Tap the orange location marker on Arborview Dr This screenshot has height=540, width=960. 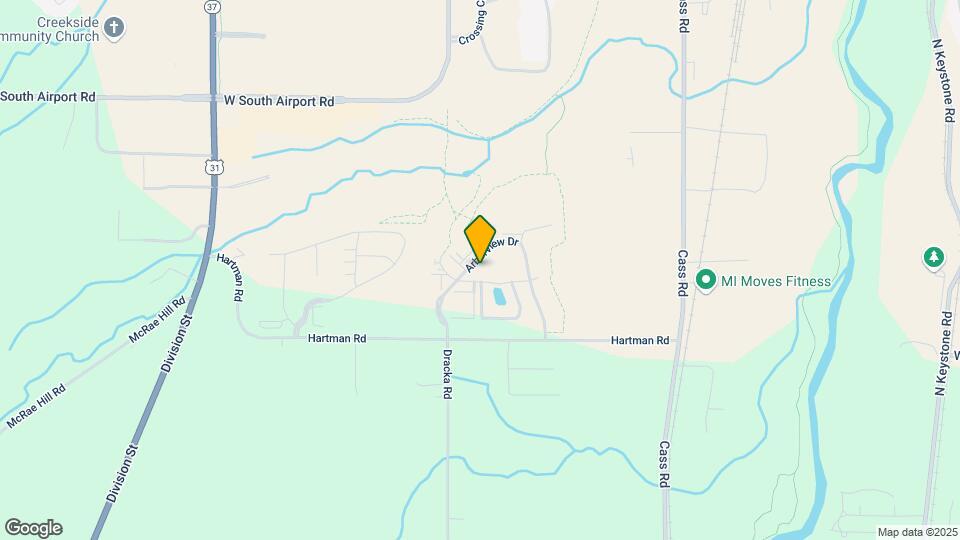(x=480, y=239)
